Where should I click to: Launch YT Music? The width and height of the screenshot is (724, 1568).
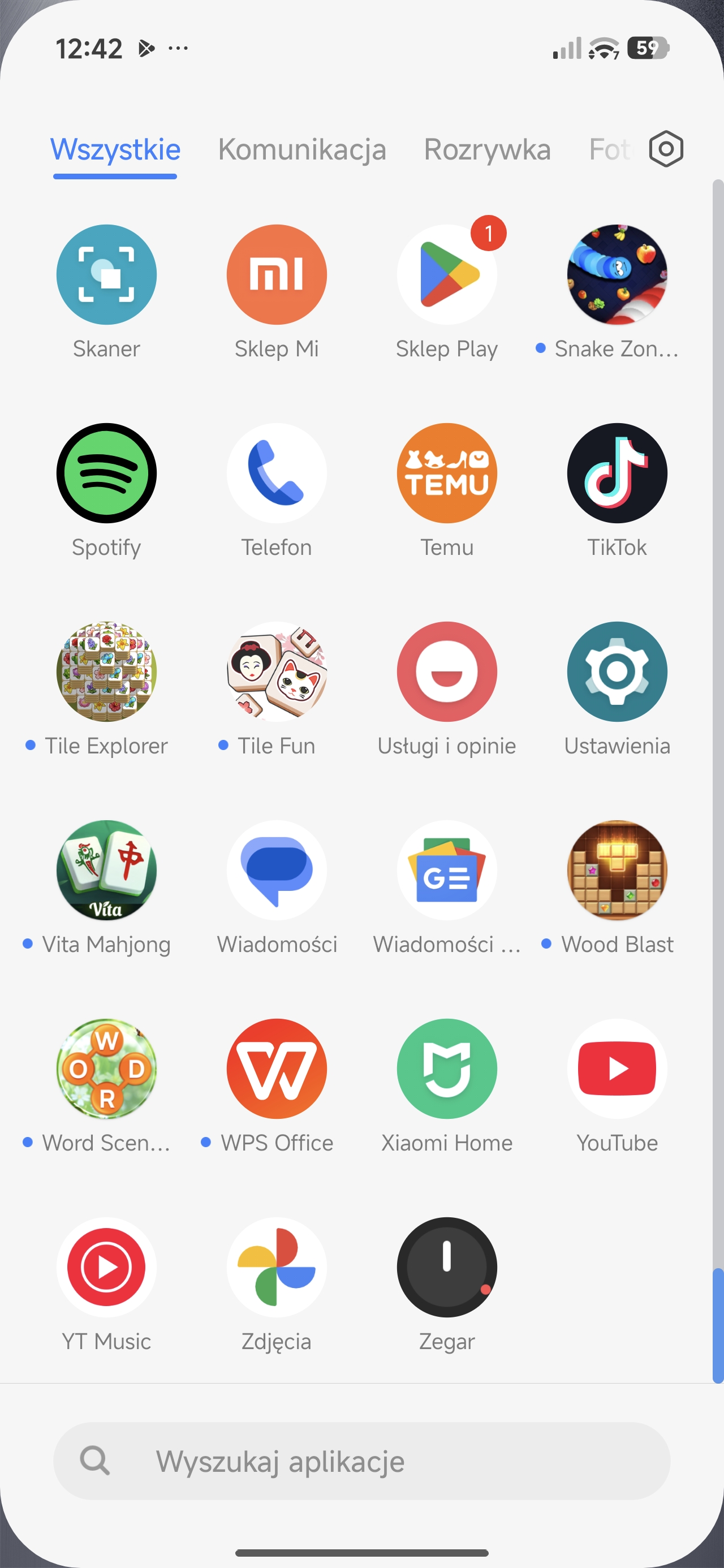click(106, 1267)
